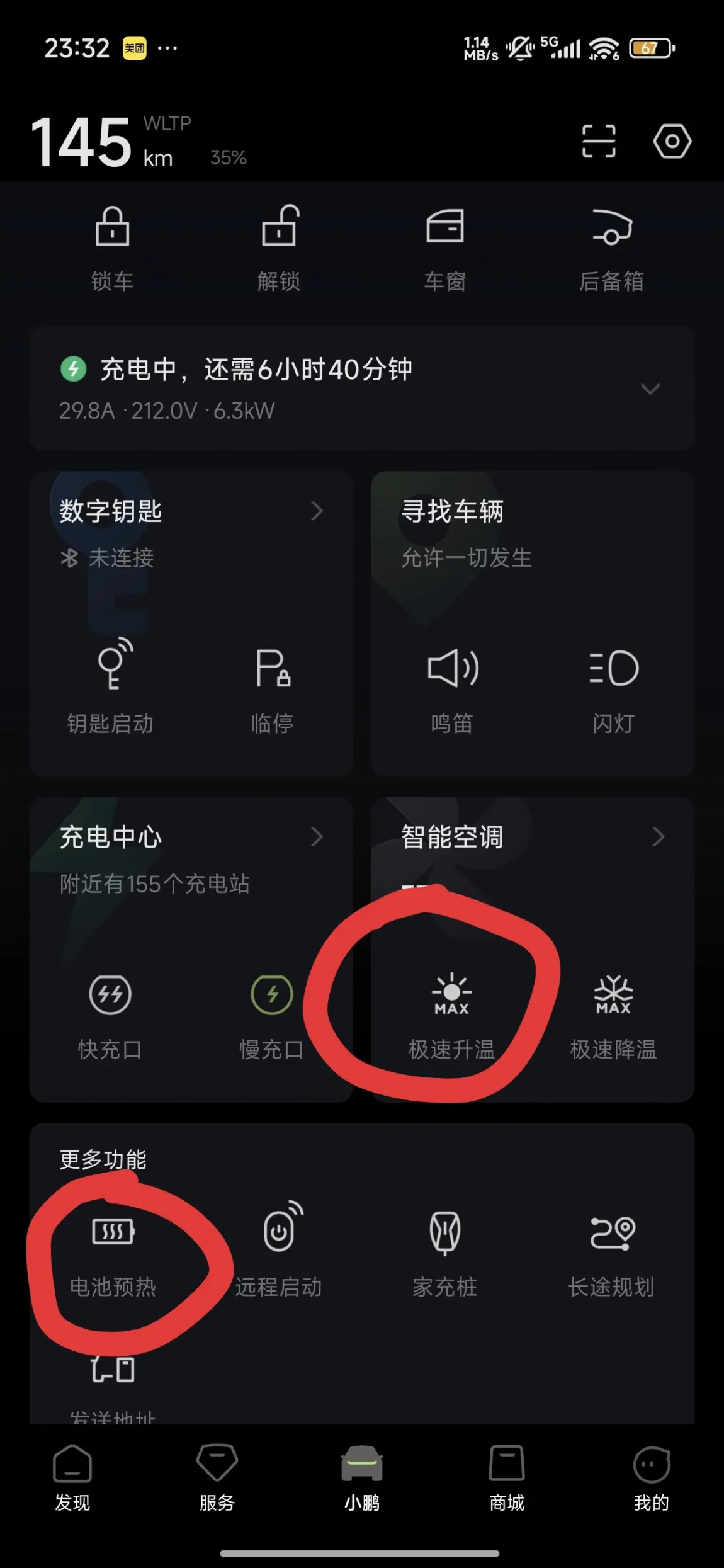Open the hexagon settings icon

pyautogui.click(x=672, y=140)
